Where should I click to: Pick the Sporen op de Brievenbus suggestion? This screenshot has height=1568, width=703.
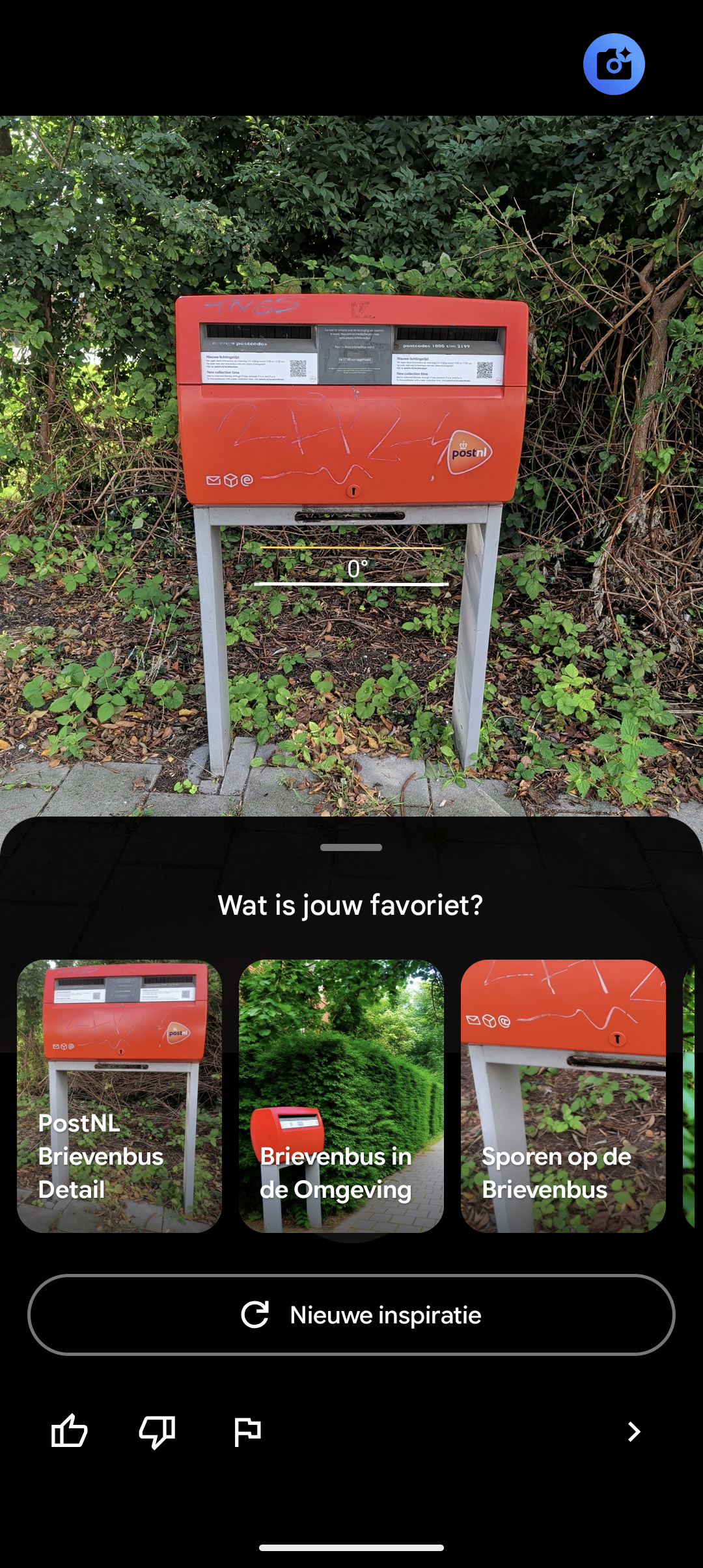click(x=563, y=1096)
